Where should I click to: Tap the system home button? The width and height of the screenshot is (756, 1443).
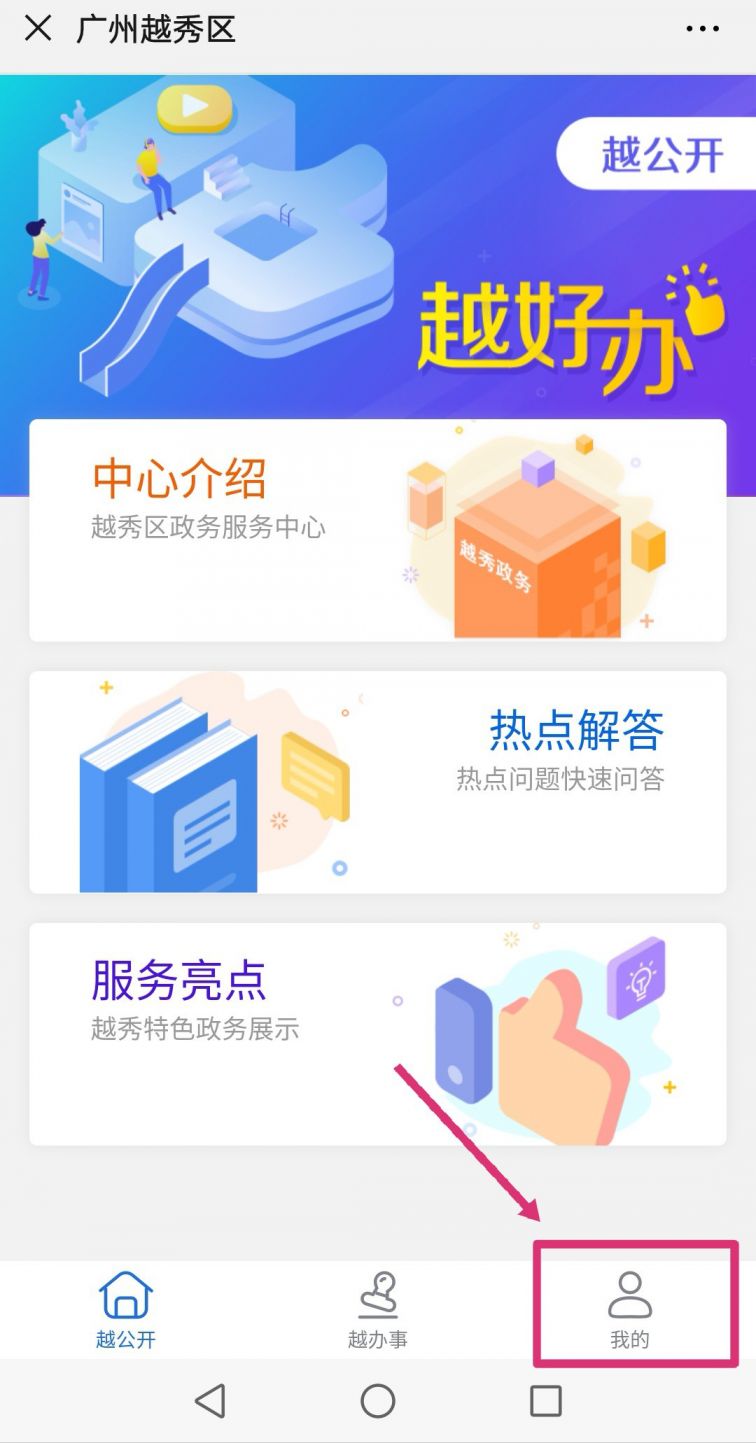click(378, 1401)
